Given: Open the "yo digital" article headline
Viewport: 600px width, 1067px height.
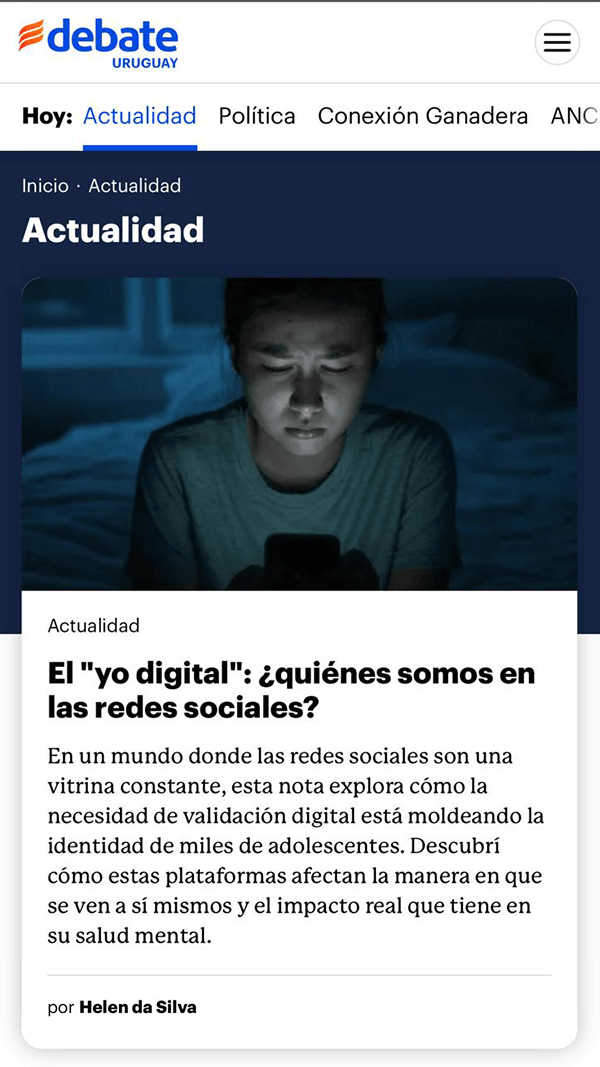Looking at the screenshot, I should [291, 690].
